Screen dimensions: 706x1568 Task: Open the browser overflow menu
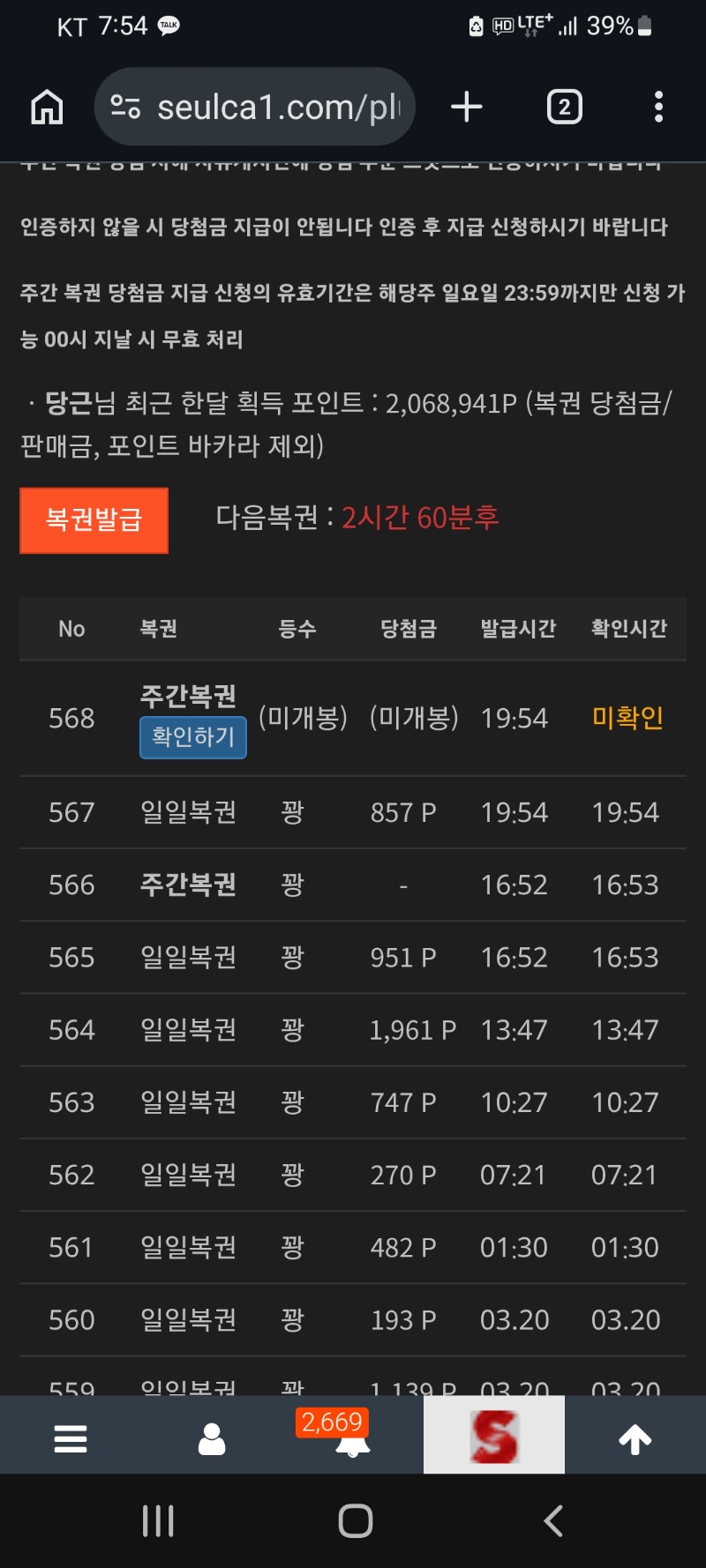(x=658, y=108)
